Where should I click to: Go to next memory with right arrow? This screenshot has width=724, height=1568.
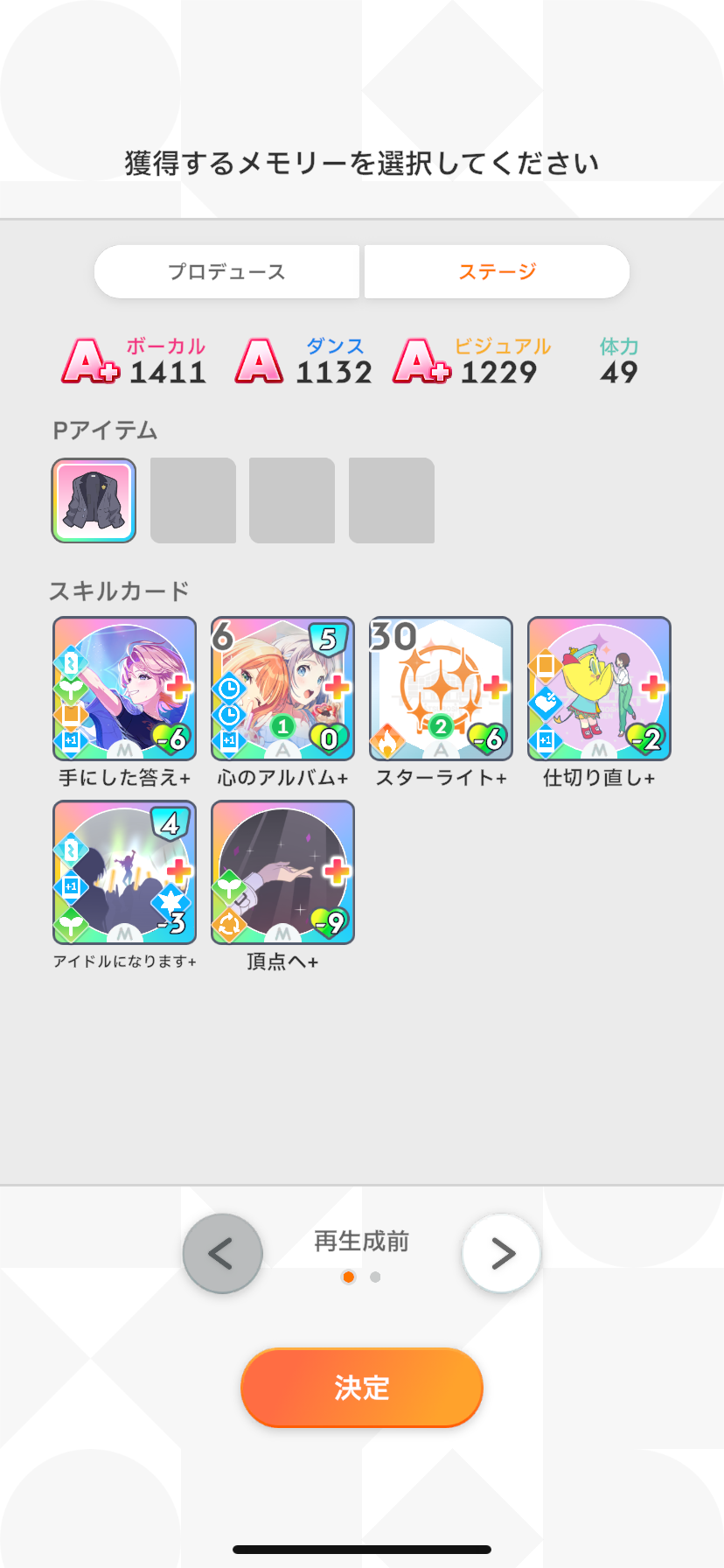pos(502,1254)
